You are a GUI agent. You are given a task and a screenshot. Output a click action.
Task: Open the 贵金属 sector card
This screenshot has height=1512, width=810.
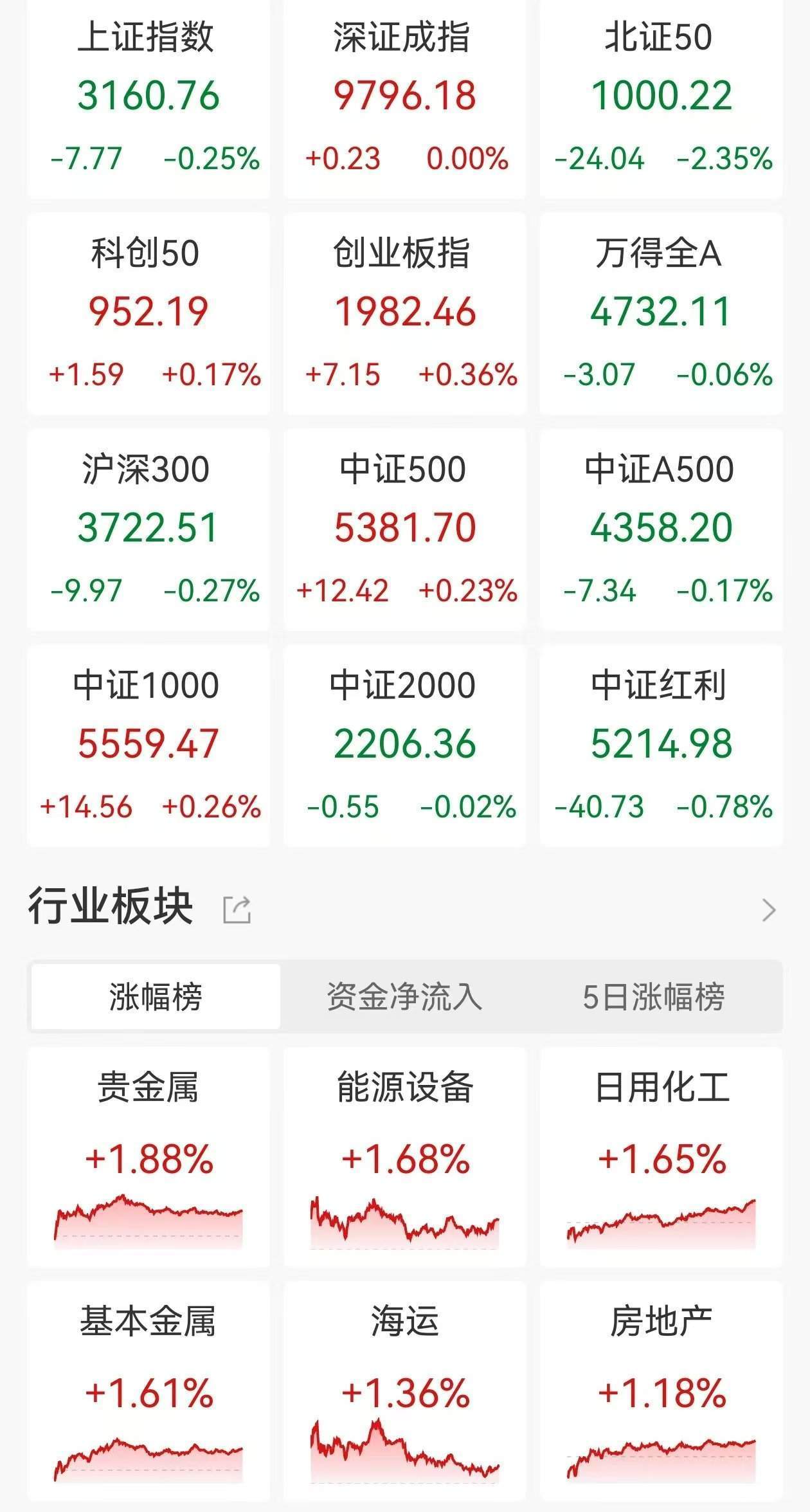(148, 1156)
